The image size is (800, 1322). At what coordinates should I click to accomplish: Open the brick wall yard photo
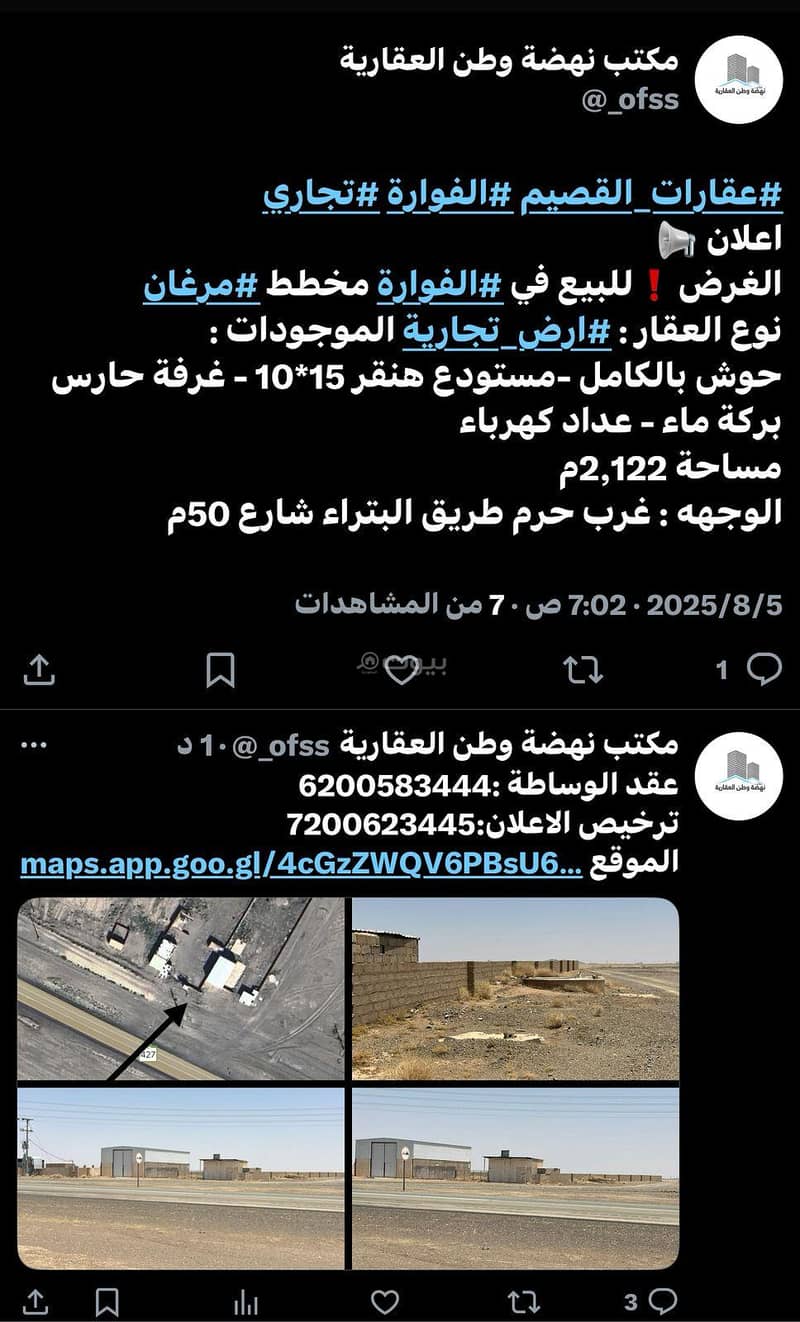click(515, 989)
